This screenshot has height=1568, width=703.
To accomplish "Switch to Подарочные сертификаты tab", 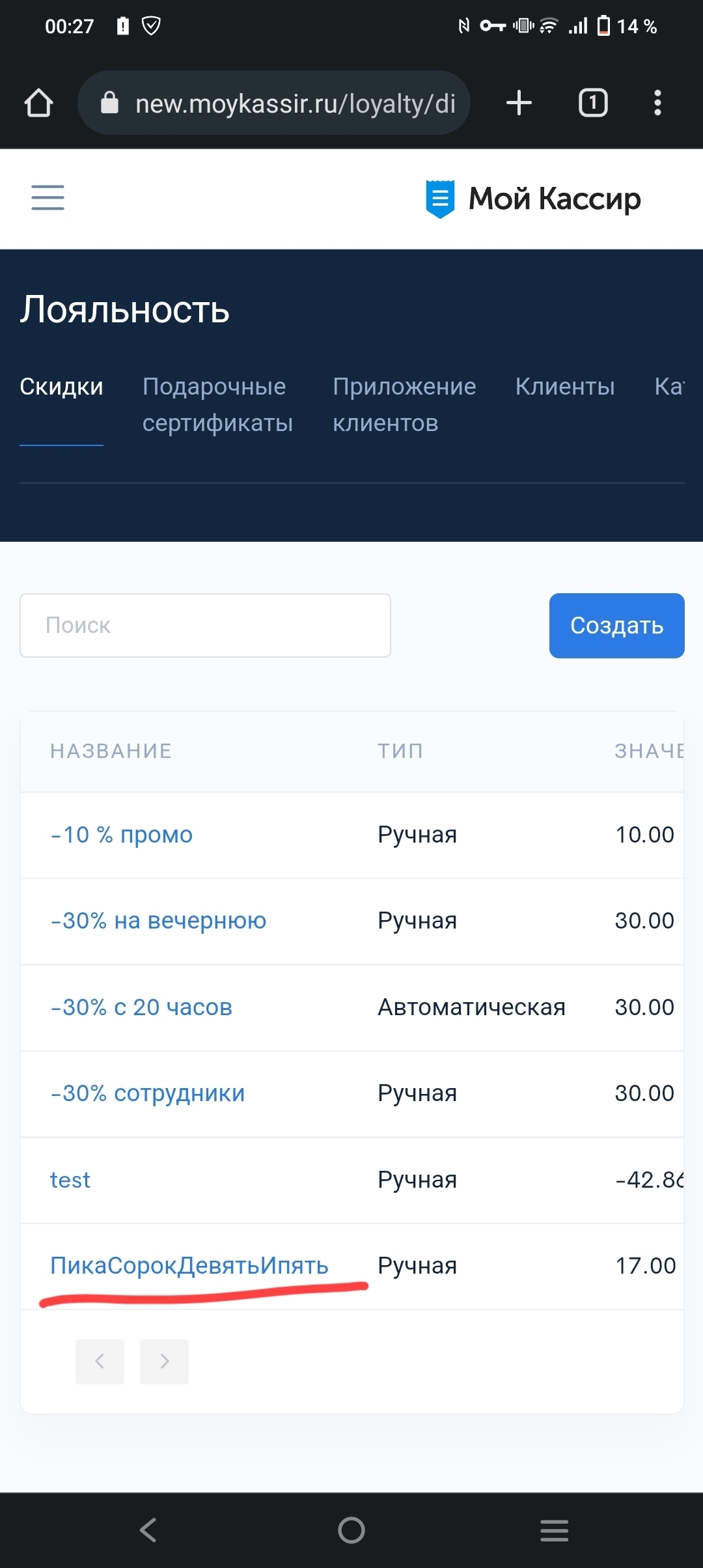I will coord(217,404).
